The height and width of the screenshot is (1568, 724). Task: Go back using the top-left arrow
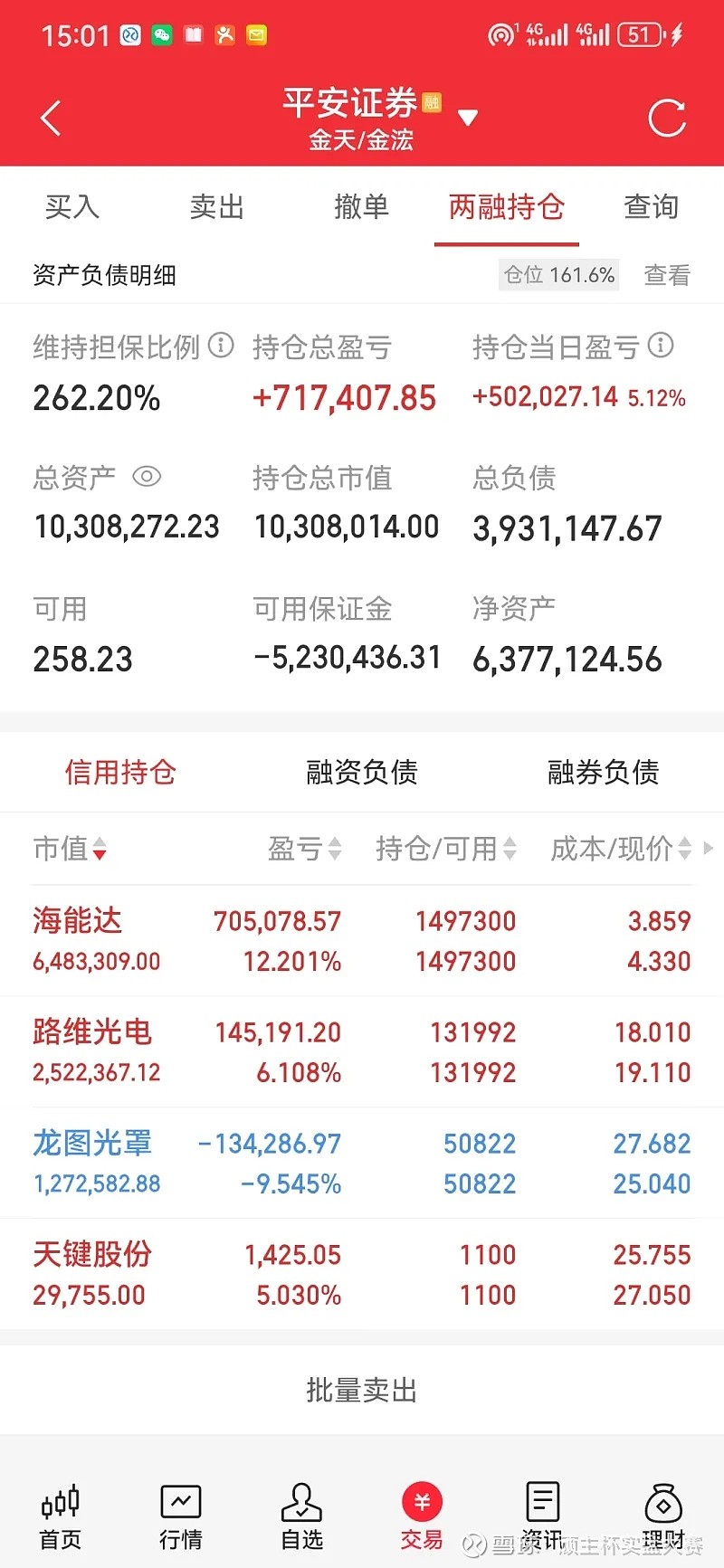click(x=51, y=118)
